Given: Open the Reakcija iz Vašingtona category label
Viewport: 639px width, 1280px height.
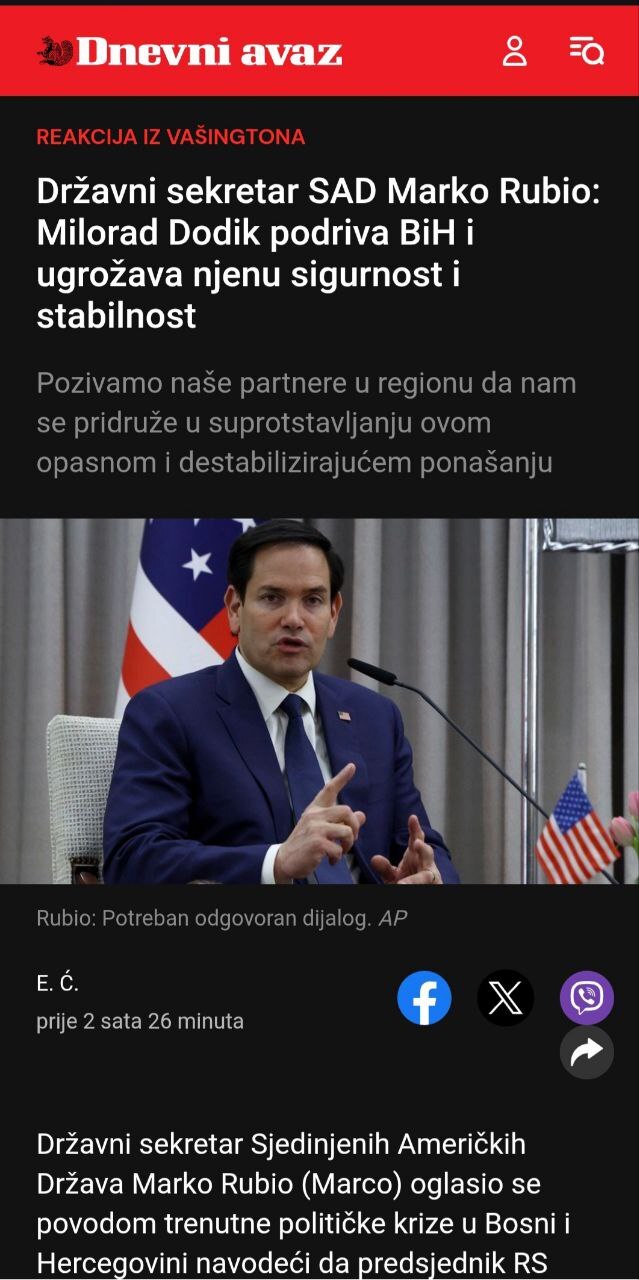Looking at the screenshot, I should tap(171, 137).
